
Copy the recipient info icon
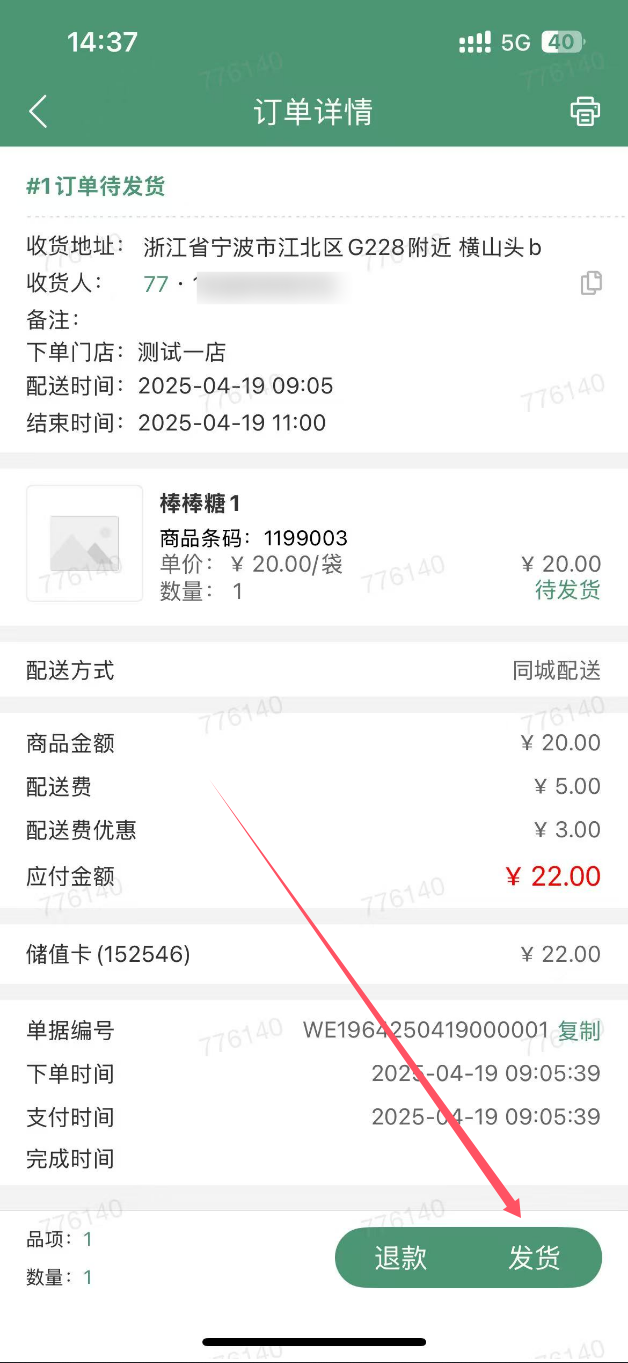click(591, 284)
